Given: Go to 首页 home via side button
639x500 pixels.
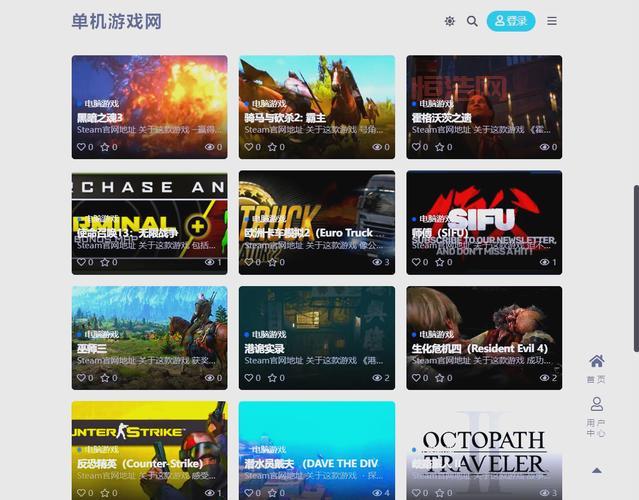Looking at the screenshot, I should (x=596, y=367).
